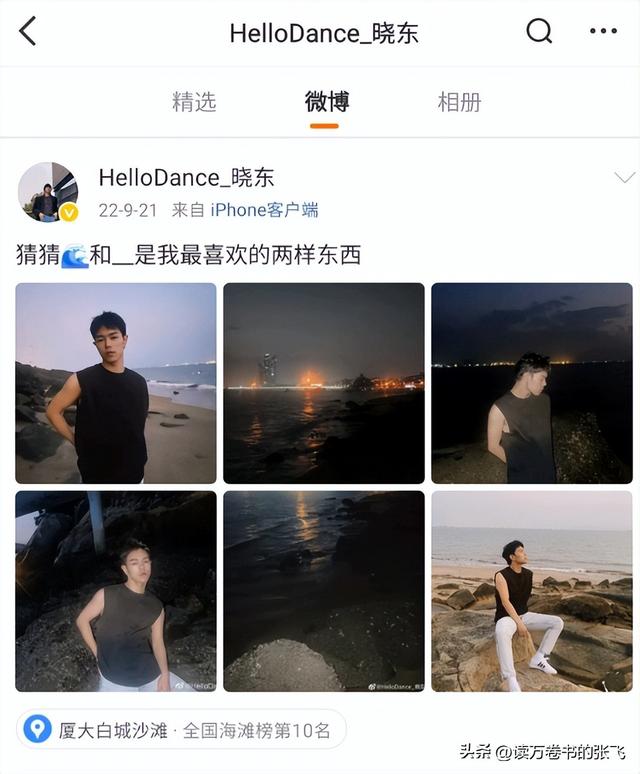The width and height of the screenshot is (640, 774).
Task: Open the iPhone客户端 source link
Action: click(x=264, y=210)
